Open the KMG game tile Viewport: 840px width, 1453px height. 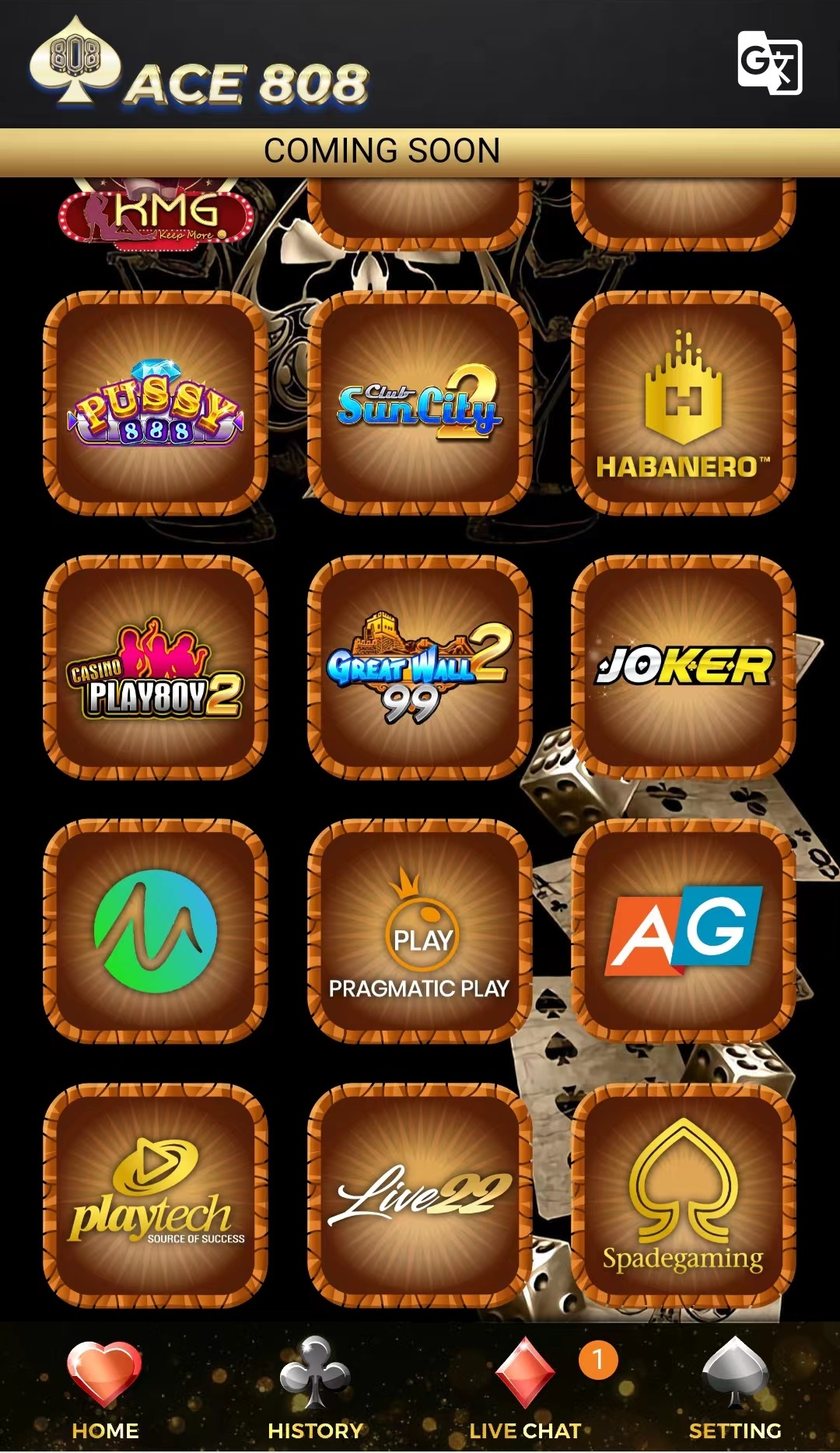pyautogui.click(x=156, y=214)
